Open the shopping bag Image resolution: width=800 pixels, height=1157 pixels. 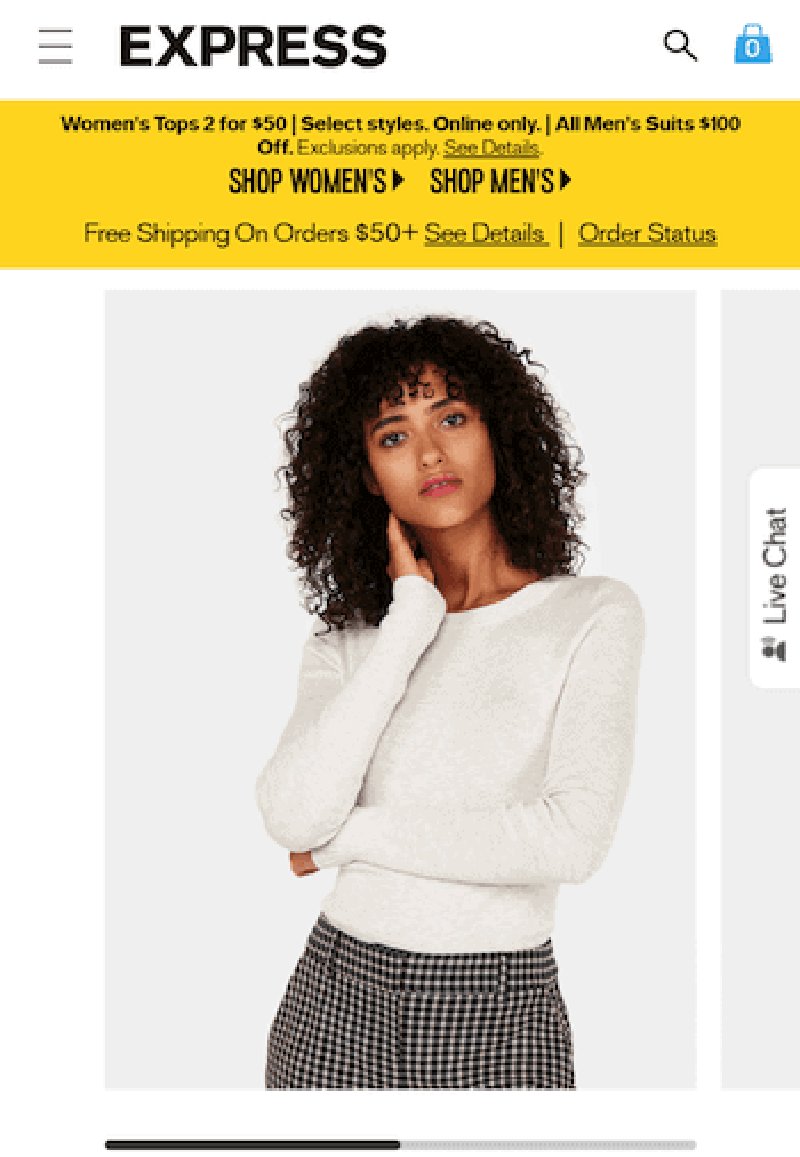[x=753, y=44]
